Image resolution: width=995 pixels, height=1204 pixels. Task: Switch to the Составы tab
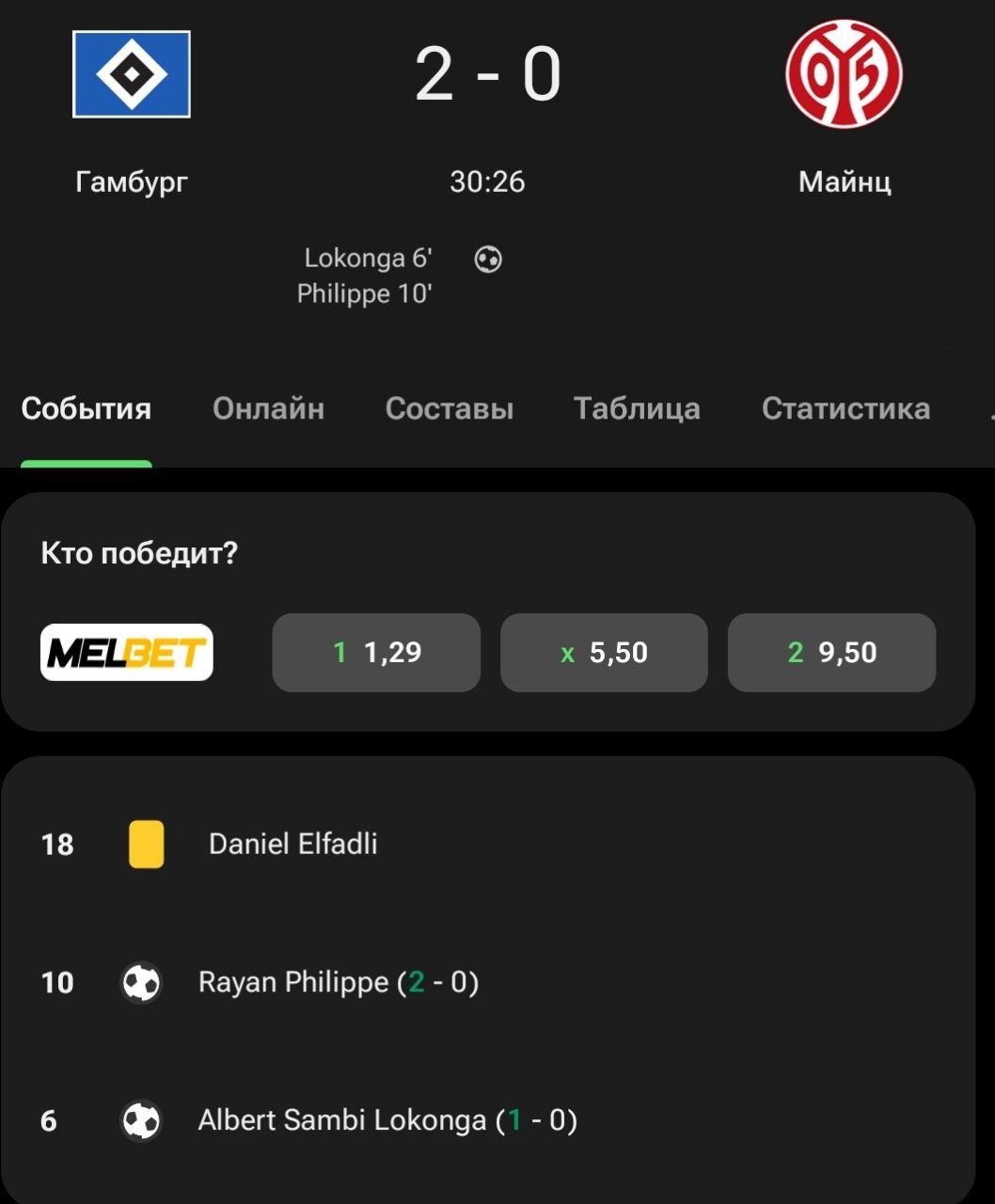450,408
